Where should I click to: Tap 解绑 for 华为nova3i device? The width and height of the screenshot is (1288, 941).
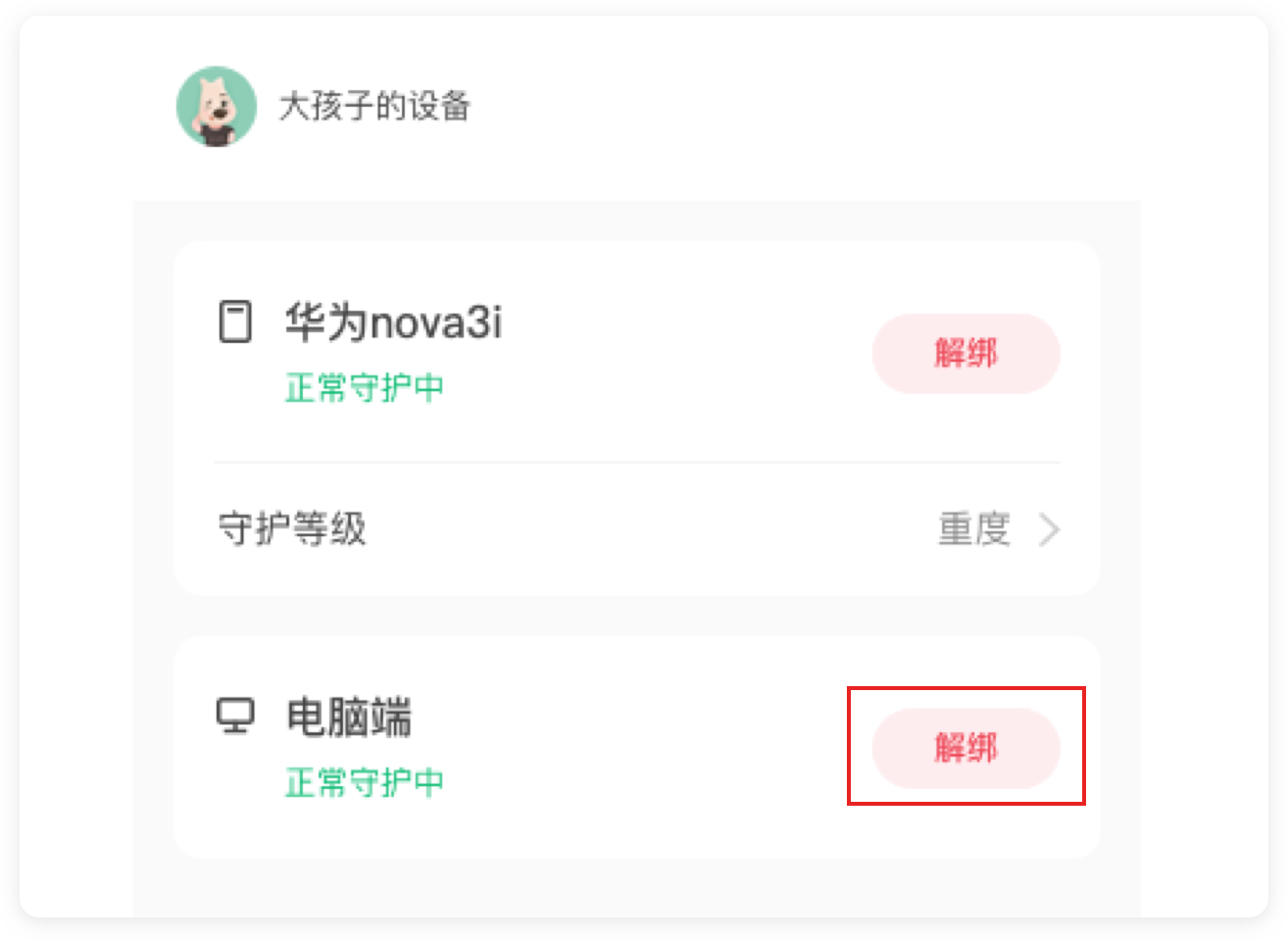tap(966, 354)
